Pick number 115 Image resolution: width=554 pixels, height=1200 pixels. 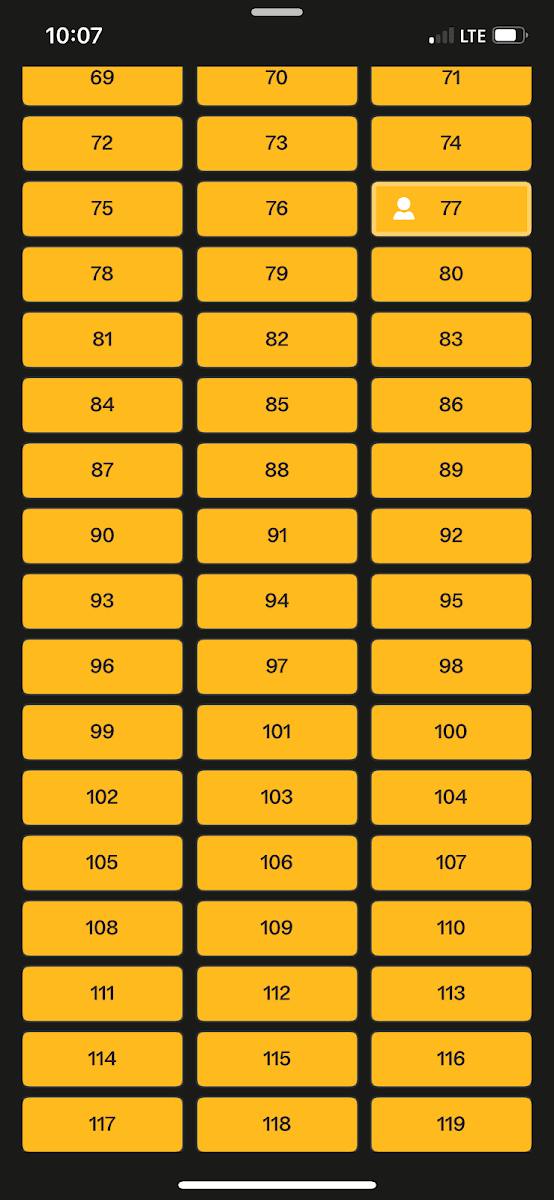click(277, 1059)
